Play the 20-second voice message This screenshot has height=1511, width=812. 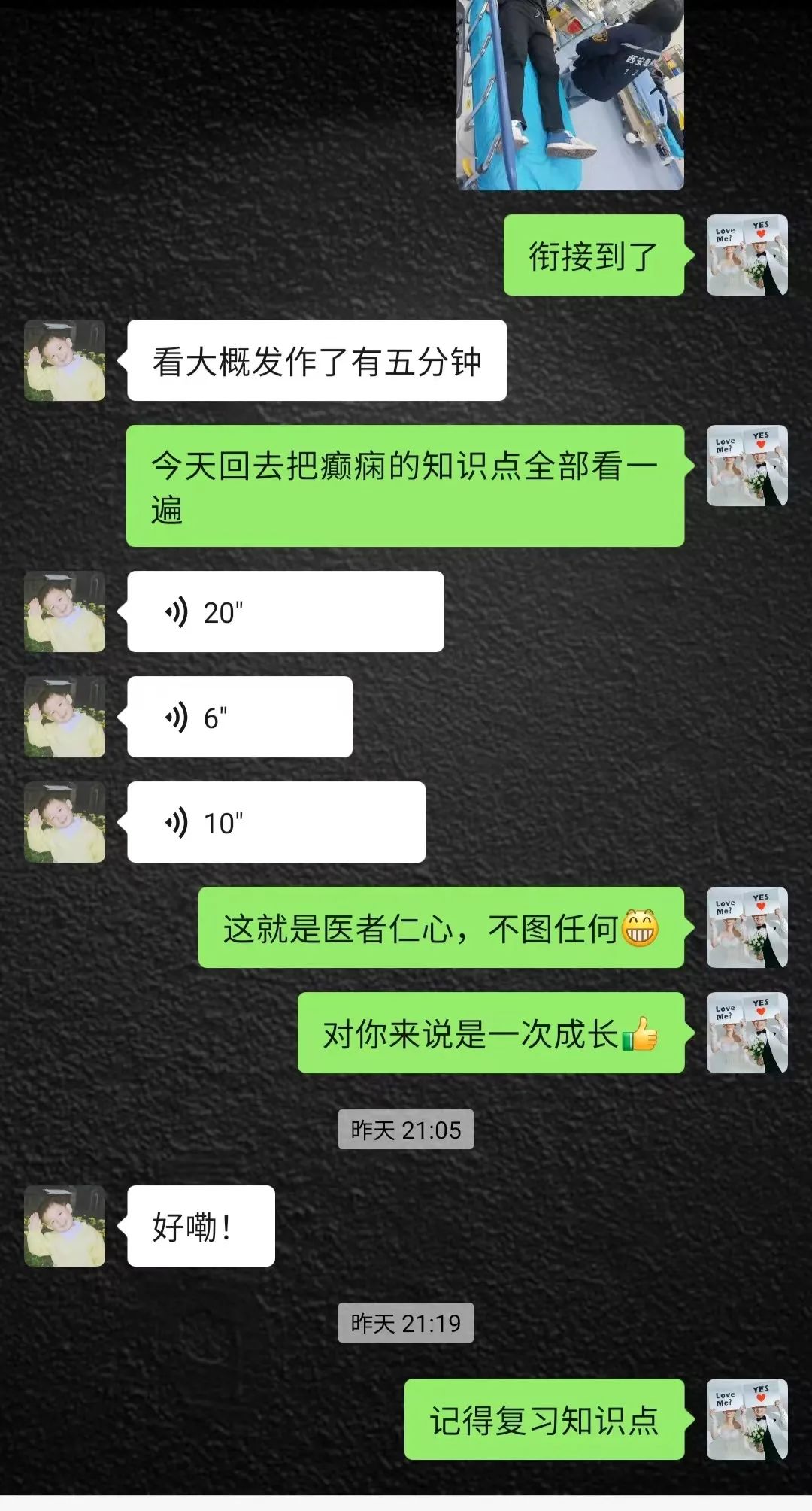coord(285,611)
